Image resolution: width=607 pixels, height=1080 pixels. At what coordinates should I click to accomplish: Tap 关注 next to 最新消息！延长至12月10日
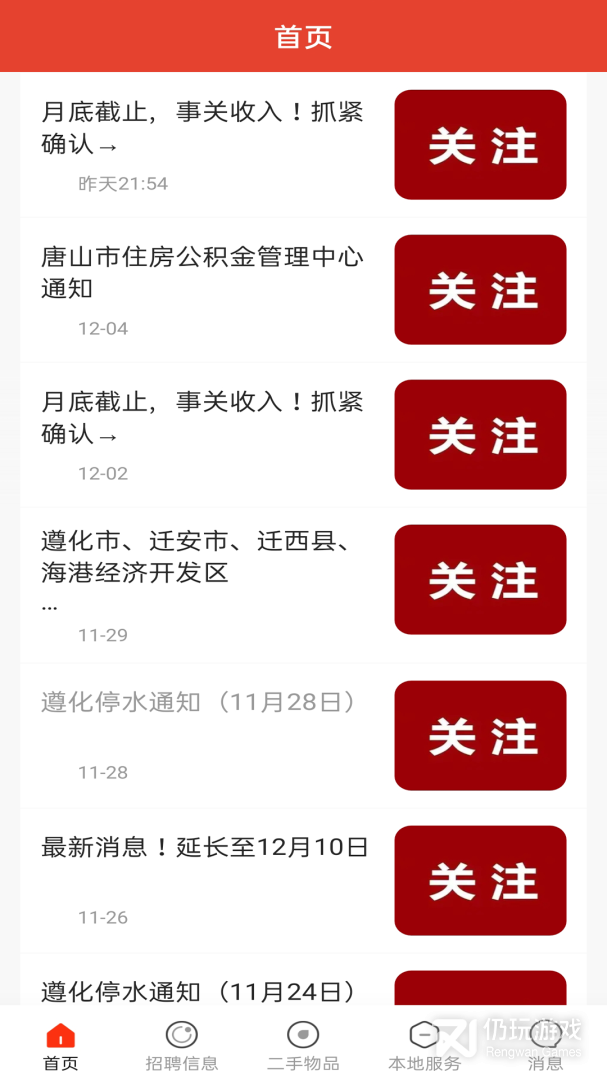pos(480,881)
